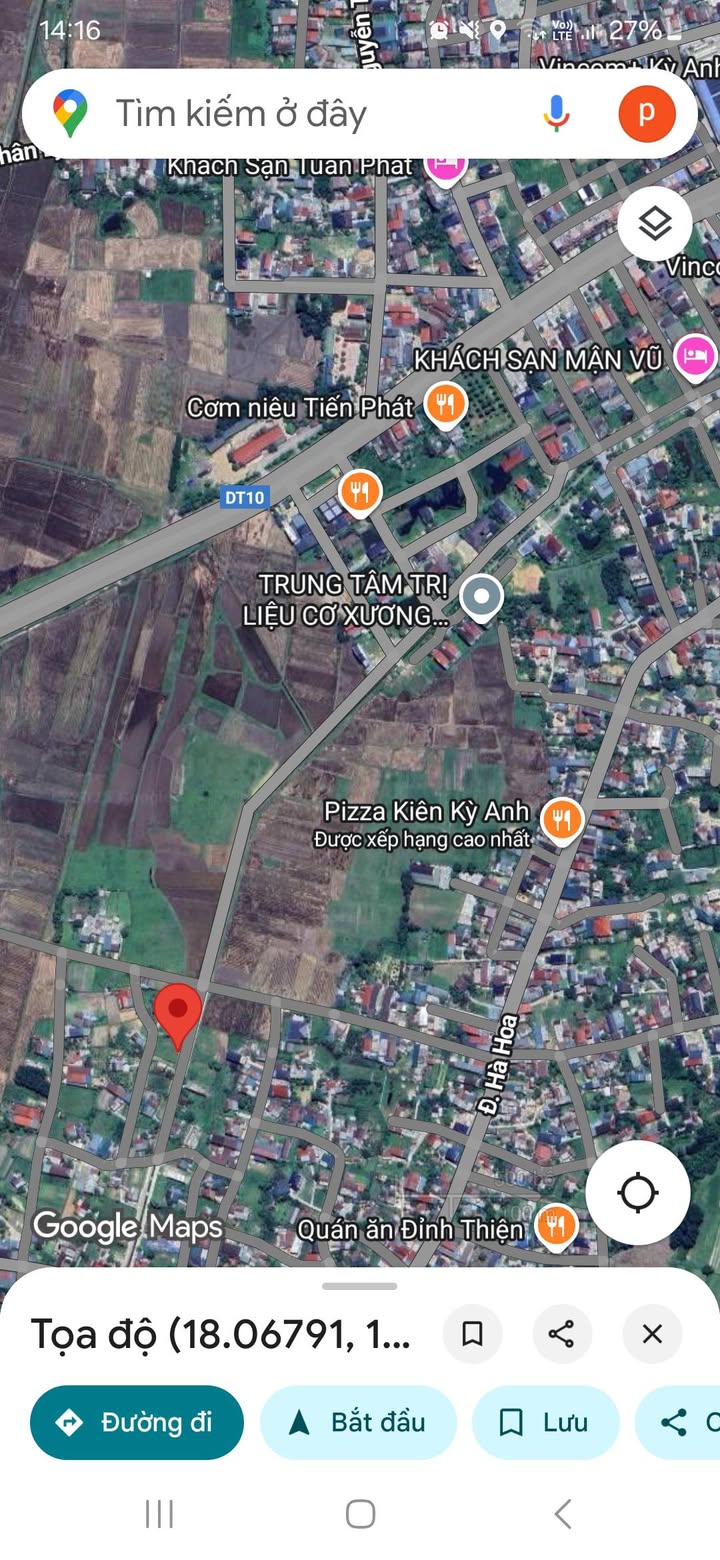Close the coordinates info sheet
This screenshot has width=720, height=1560.
pos(652,1333)
